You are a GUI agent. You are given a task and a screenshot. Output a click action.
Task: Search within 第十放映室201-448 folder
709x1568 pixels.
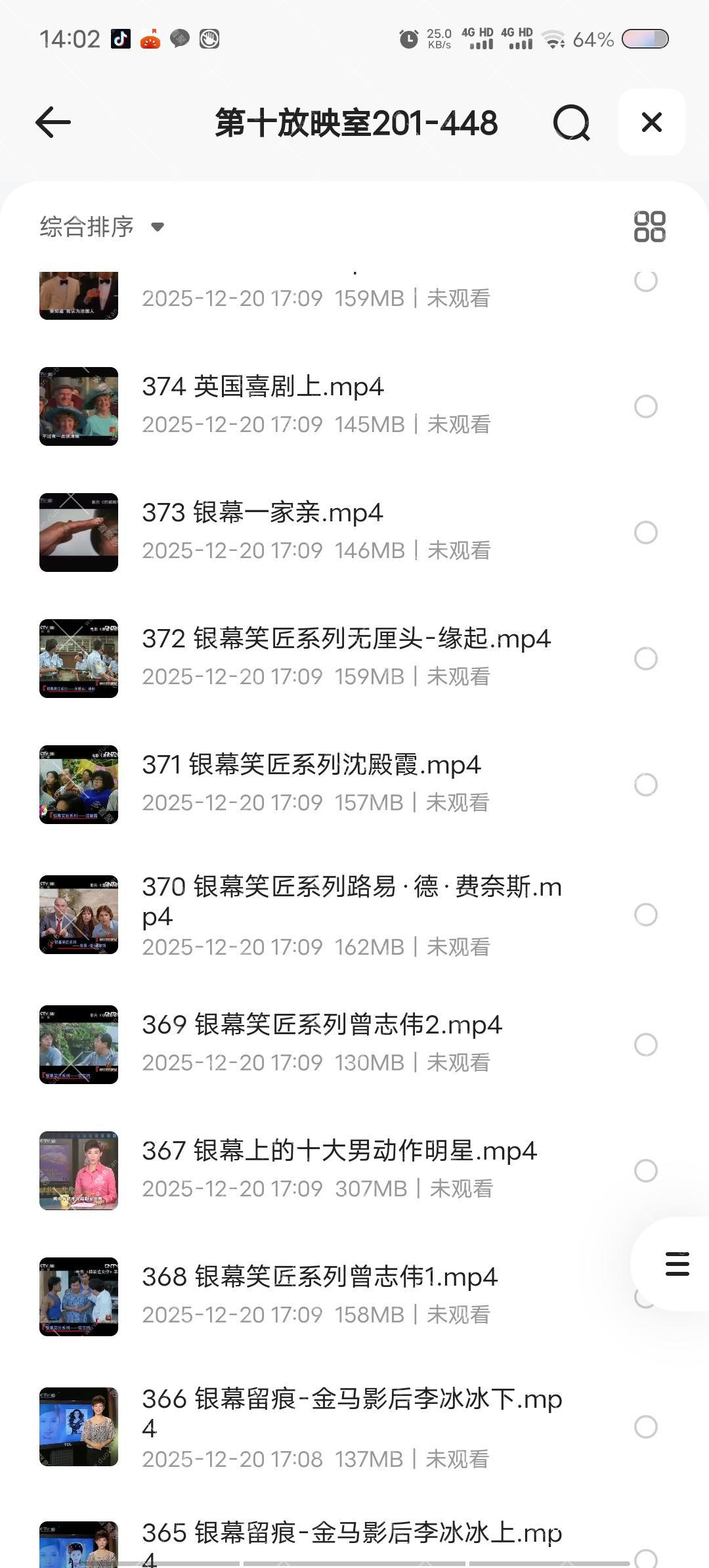(x=571, y=123)
